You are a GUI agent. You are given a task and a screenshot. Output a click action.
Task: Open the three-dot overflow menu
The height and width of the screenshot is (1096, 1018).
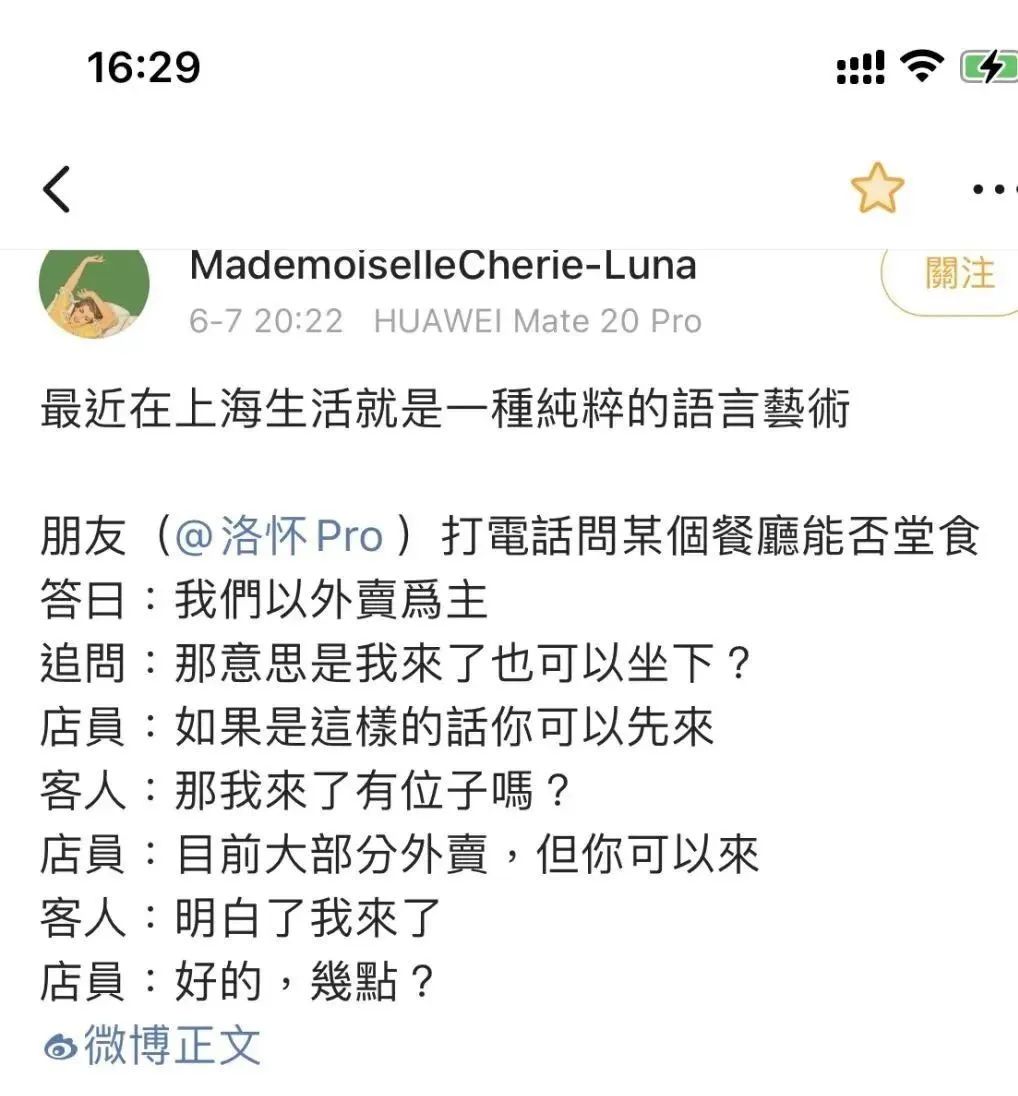pos(992,188)
